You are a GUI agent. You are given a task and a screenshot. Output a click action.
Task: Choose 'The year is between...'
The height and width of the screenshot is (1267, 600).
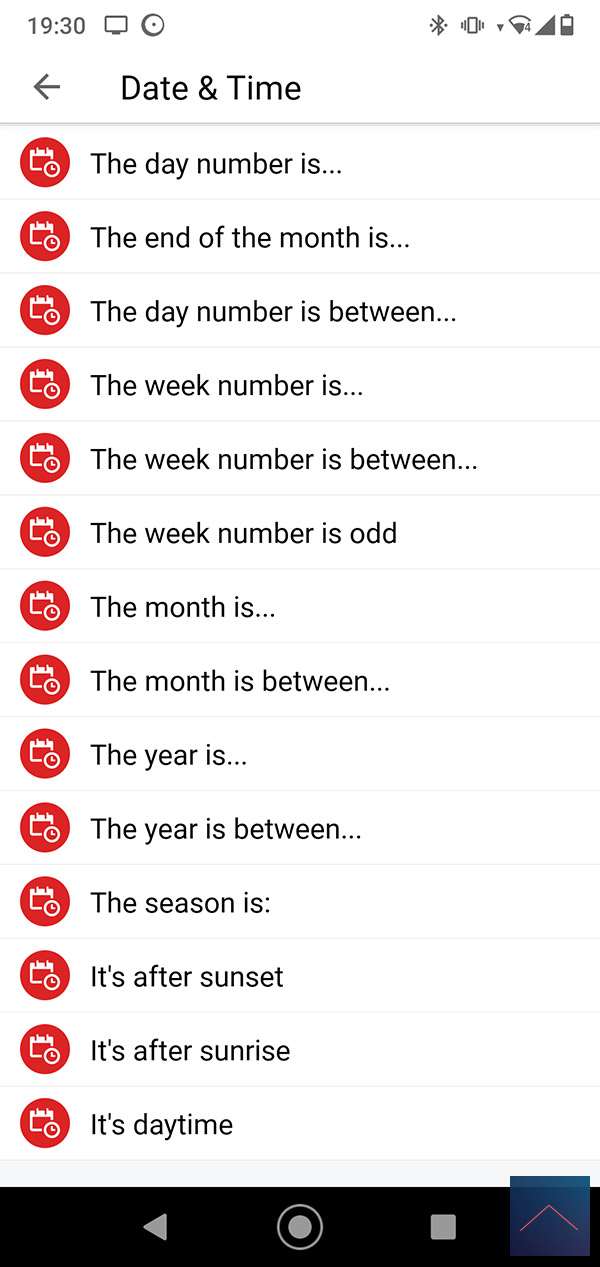pyautogui.click(x=226, y=830)
